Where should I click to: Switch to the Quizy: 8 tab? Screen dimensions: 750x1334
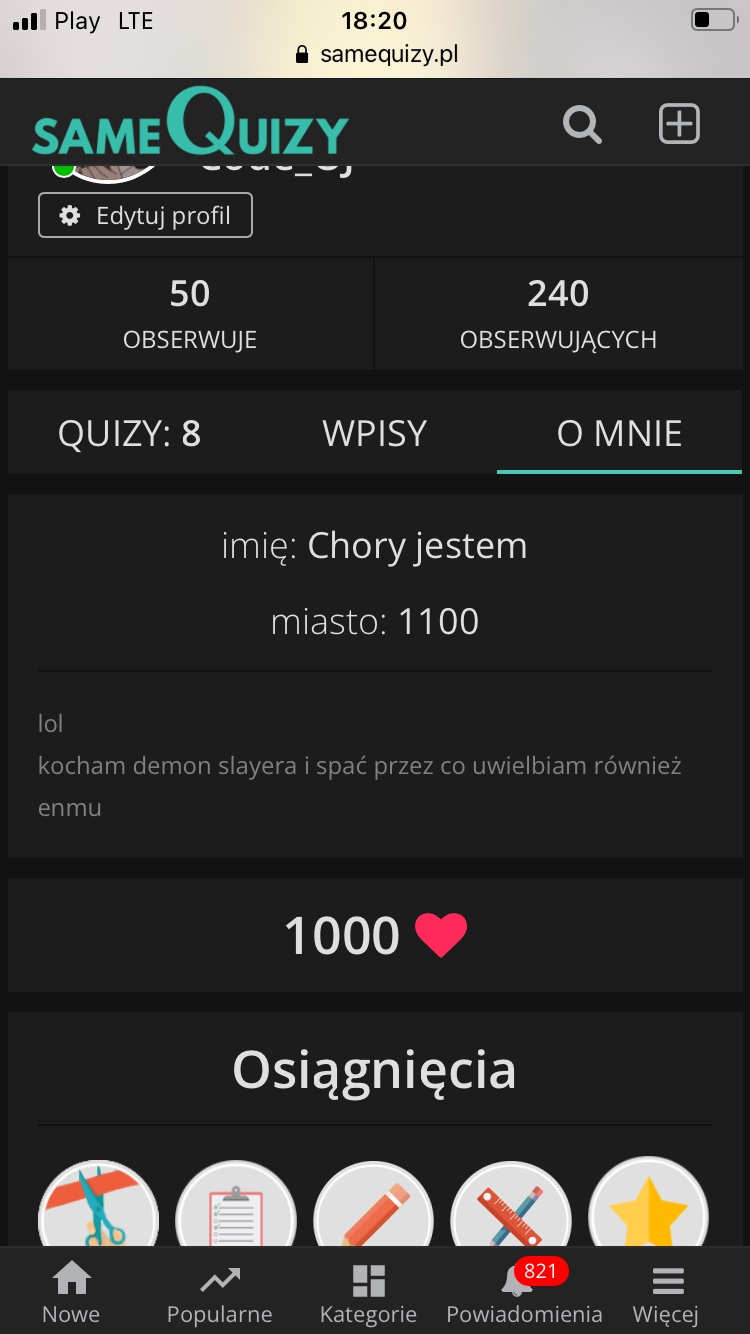pyautogui.click(x=130, y=433)
